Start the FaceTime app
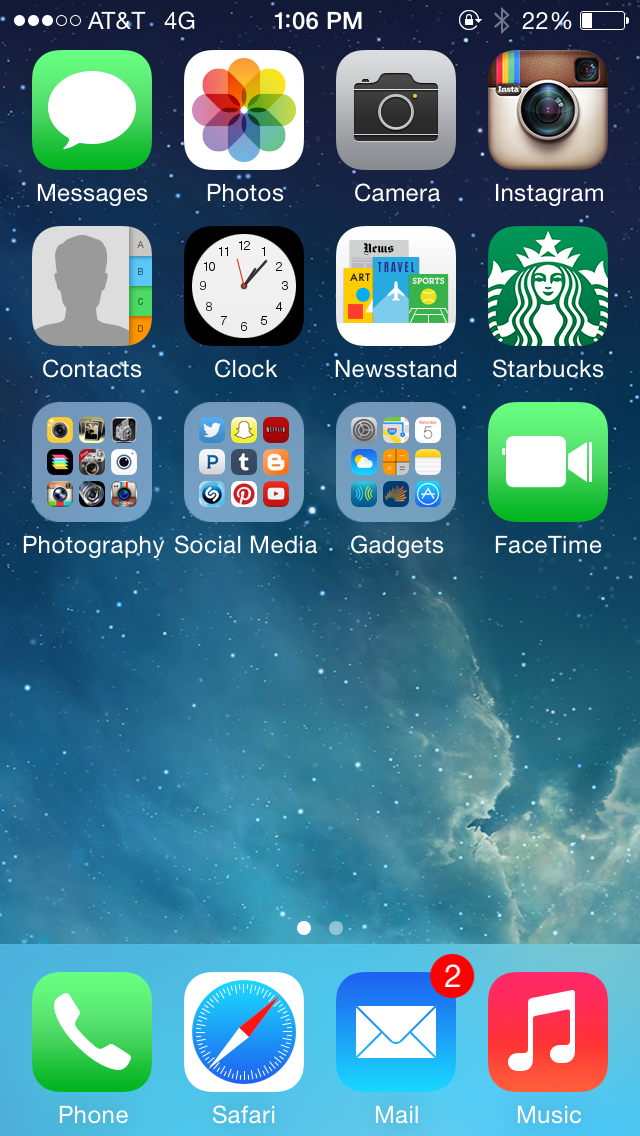Image resolution: width=640 pixels, height=1136 pixels. (x=548, y=462)
